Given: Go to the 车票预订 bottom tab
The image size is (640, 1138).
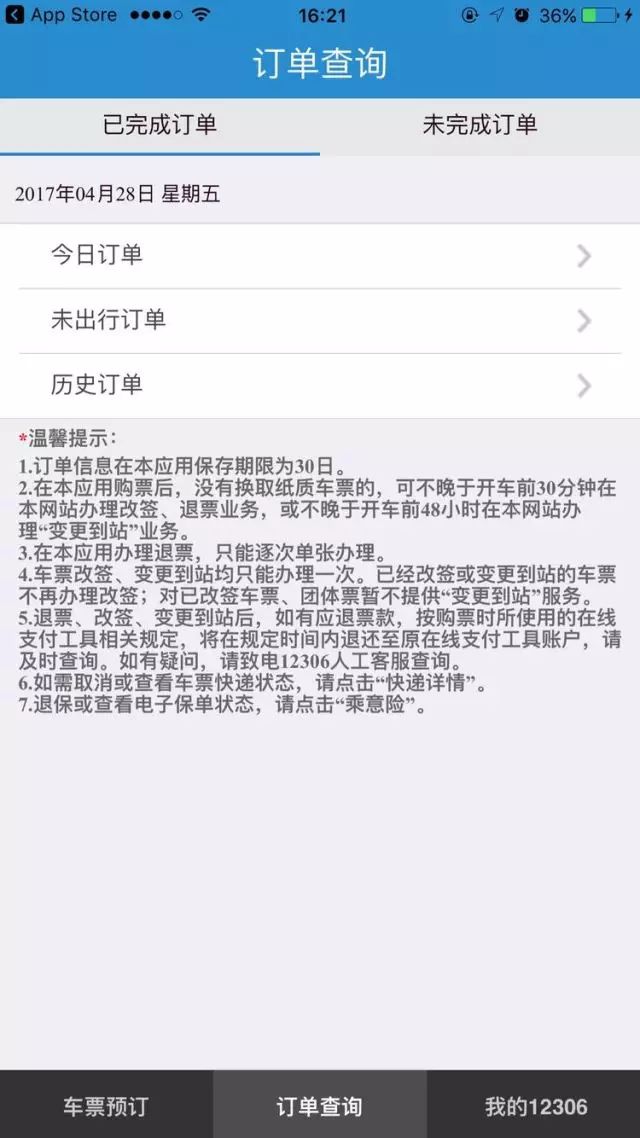Looking at the screenshot, I should click(106, 1105).
